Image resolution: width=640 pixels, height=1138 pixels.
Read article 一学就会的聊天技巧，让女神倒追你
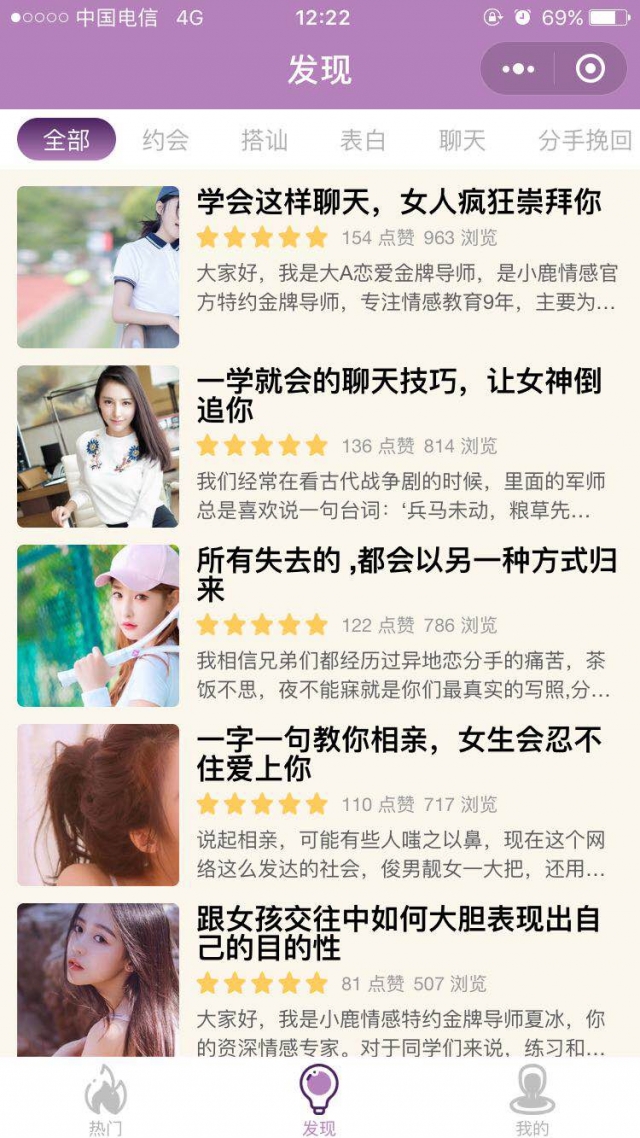[399, 395]
